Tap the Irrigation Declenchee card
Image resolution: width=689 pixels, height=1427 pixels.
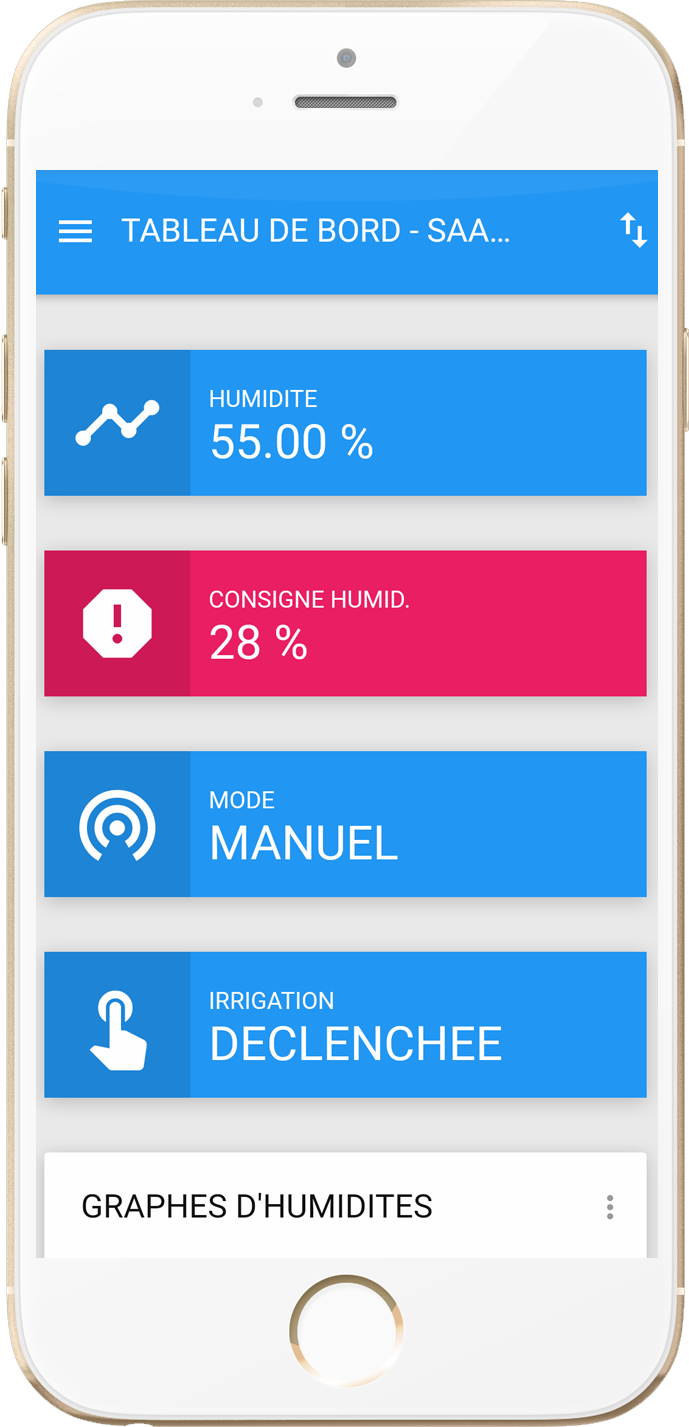point(345,1025)
